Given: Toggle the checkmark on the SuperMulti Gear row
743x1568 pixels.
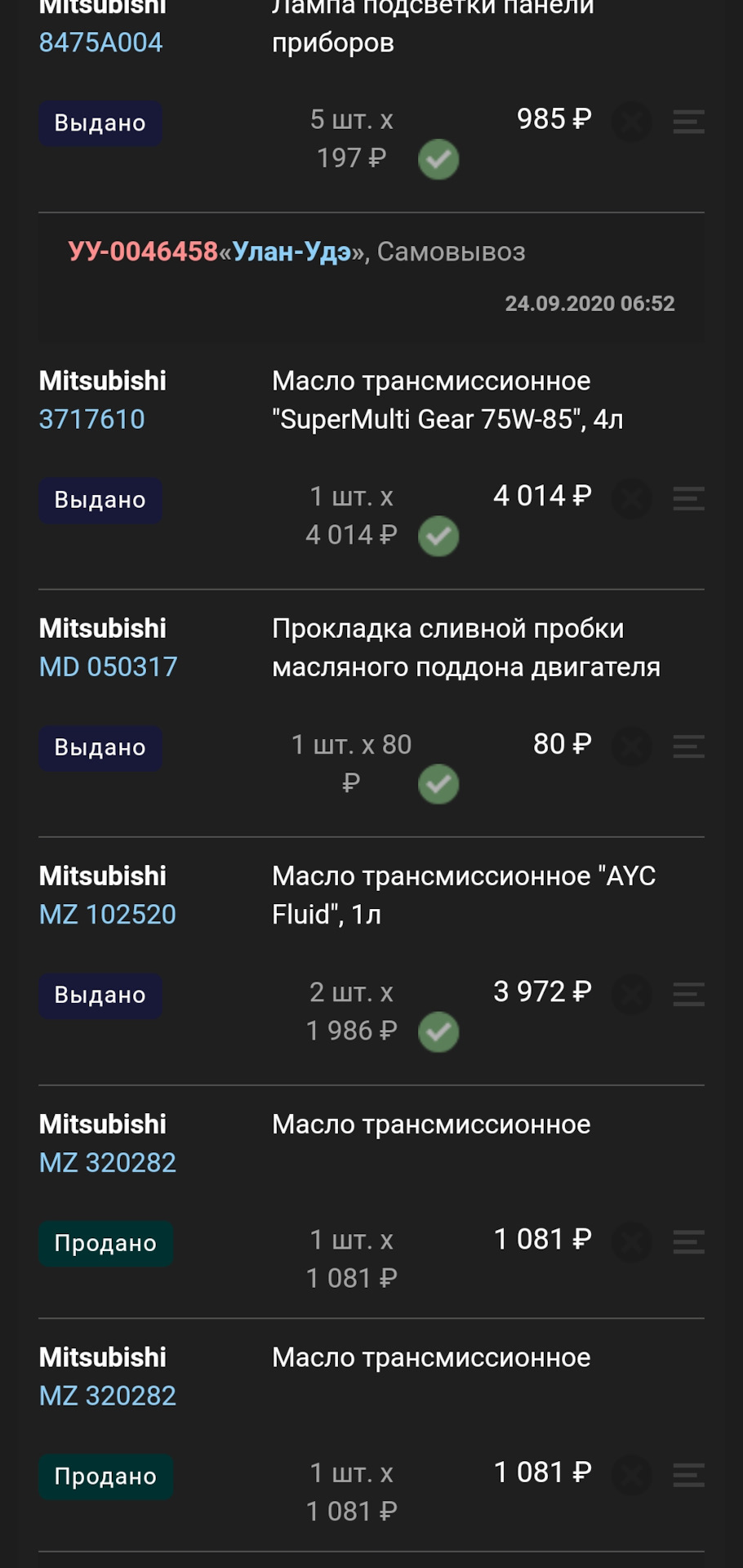Looking at the screenshot, I should (438, 536).
